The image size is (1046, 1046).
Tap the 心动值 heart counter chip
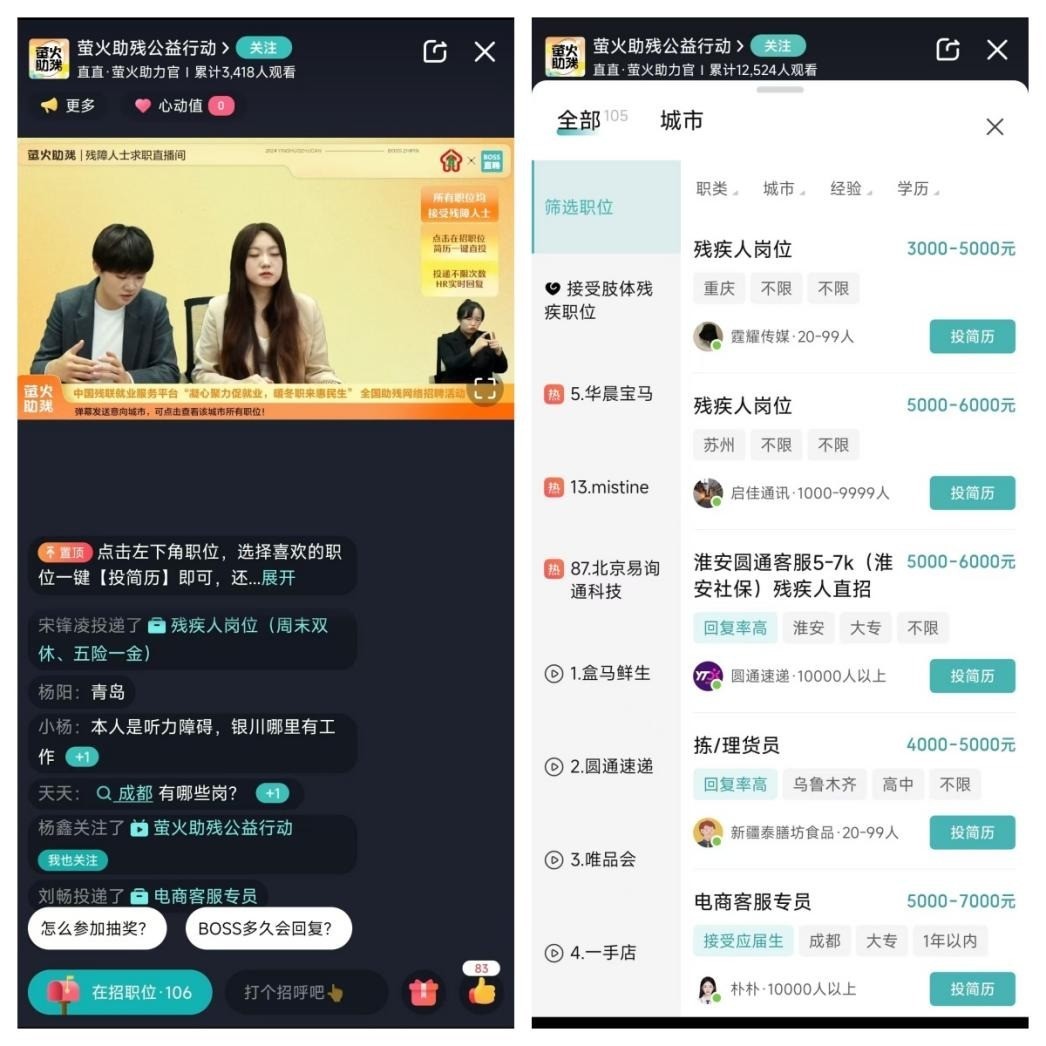[184, 106]
